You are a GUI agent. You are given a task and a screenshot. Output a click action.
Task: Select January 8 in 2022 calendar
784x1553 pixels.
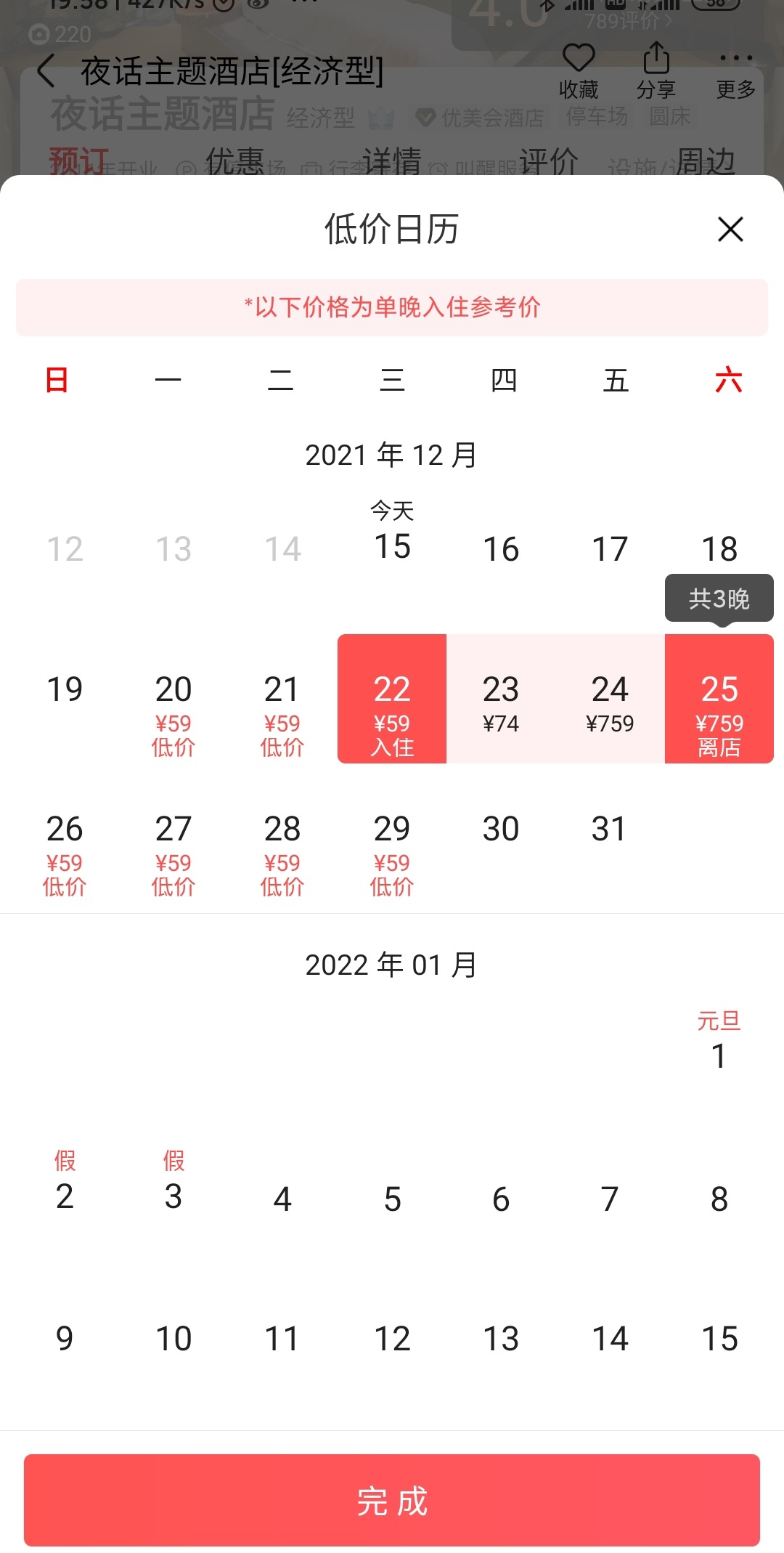pyautogui.click(x=719, y=1199)
